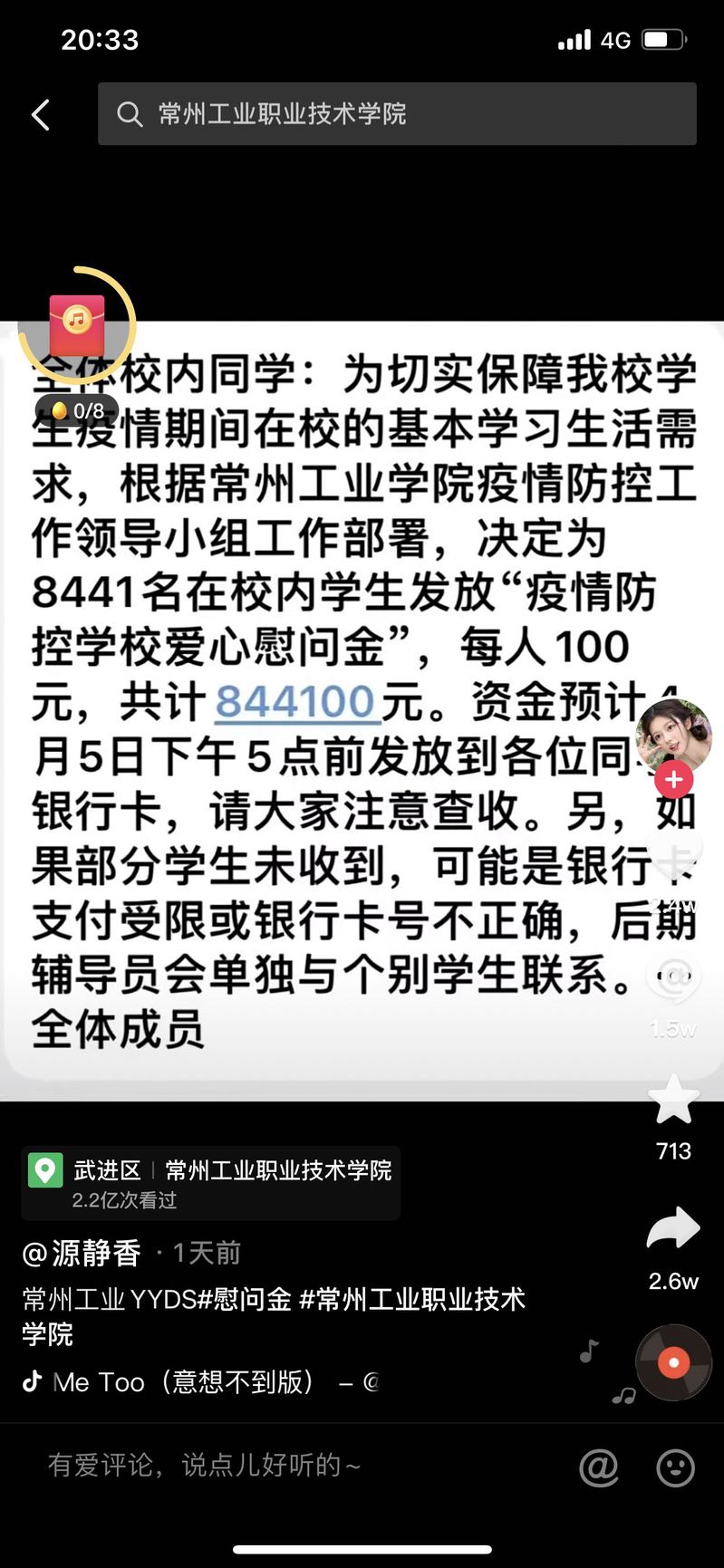Viewport: 724px width, 1568px height.
Task: Open the red envelope coin reward
Action: click(77, 326)
